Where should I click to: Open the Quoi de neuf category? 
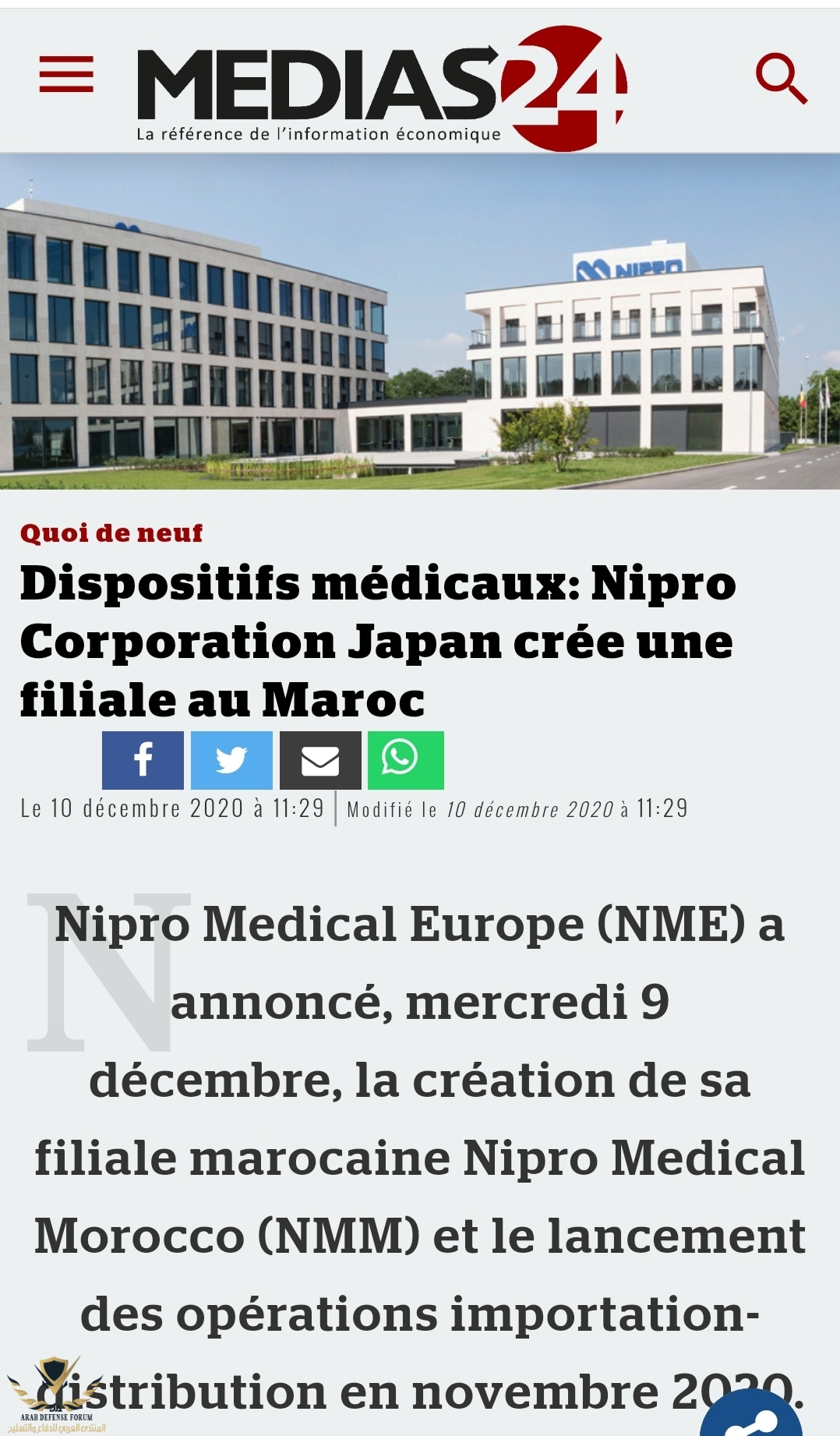(x=111, y=533)
